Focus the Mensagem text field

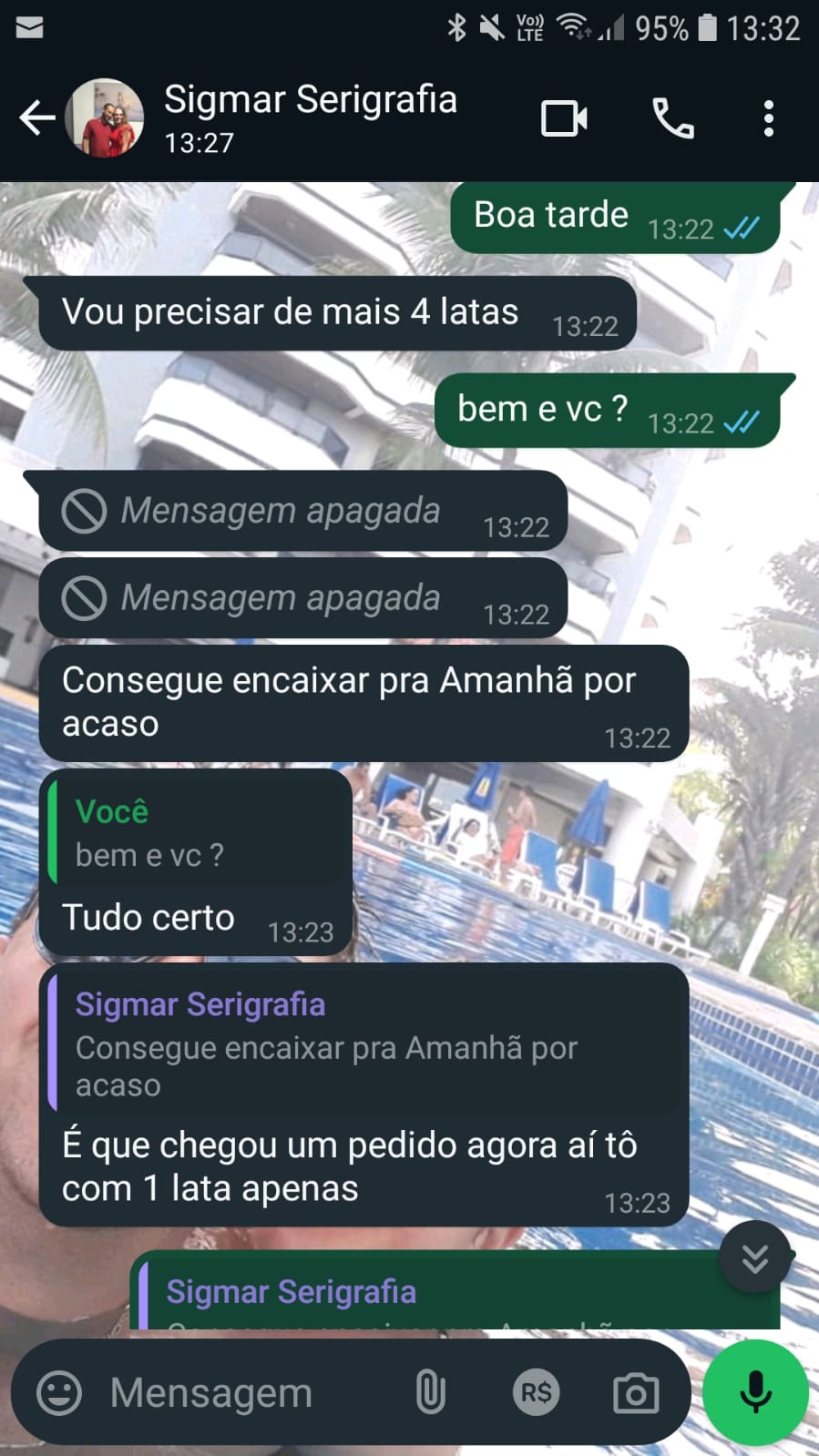(246, 1392)
